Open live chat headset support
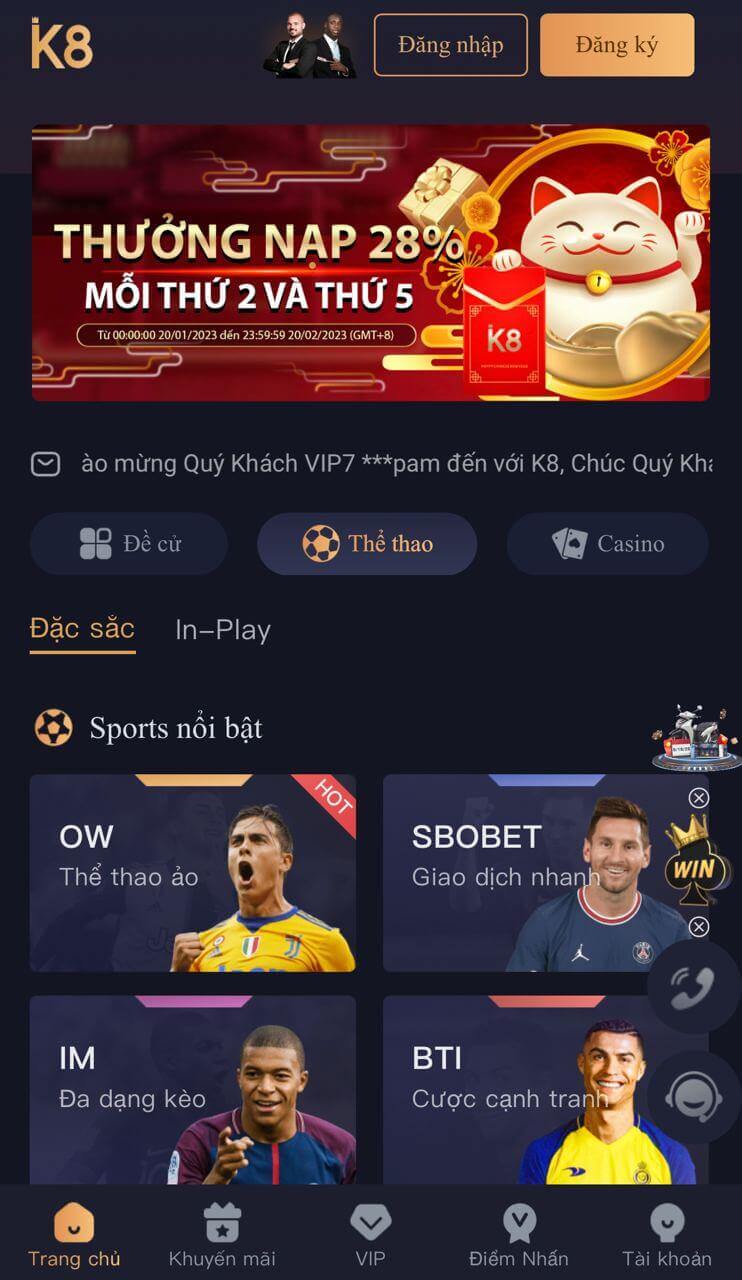Screen dimensions: 742x1280 click(x=695, y=1097)
